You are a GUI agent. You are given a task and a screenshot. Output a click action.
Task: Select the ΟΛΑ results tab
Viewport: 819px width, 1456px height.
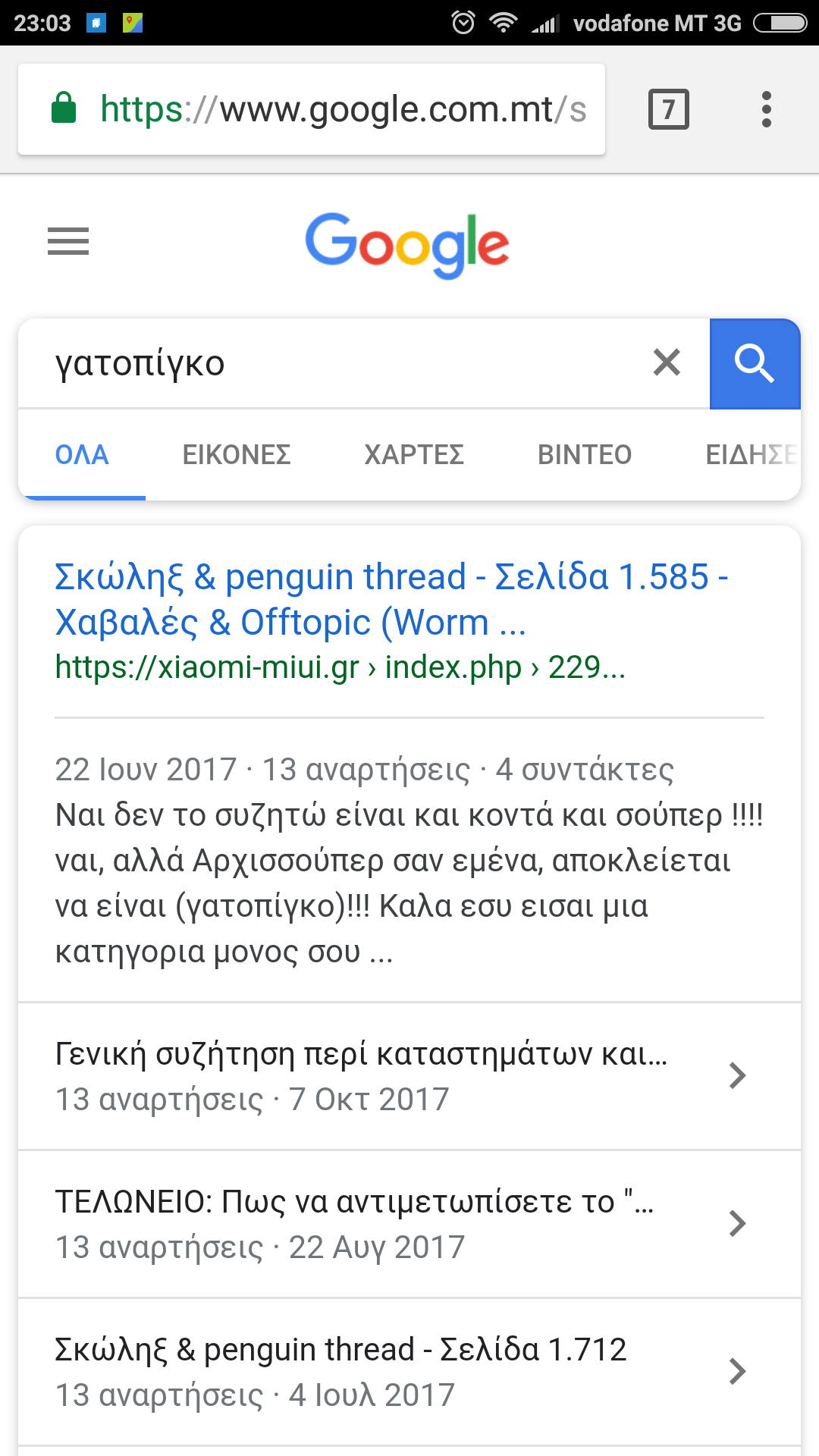(82, 455)
